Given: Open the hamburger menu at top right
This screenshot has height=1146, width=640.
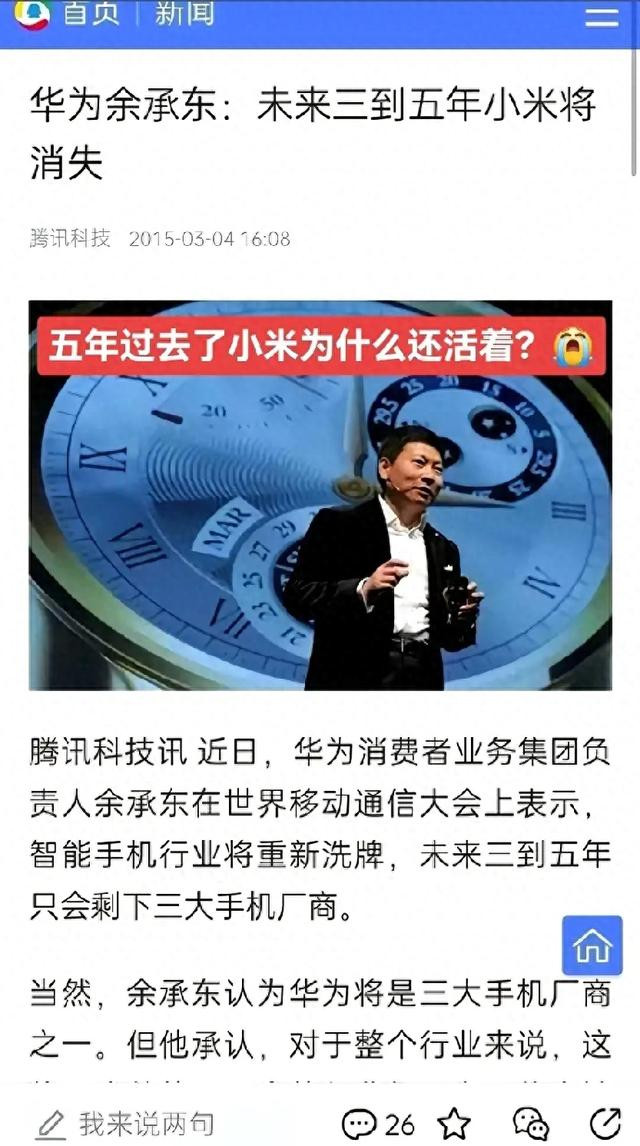Looking at the screenshot, I should (x=601, y=16).
